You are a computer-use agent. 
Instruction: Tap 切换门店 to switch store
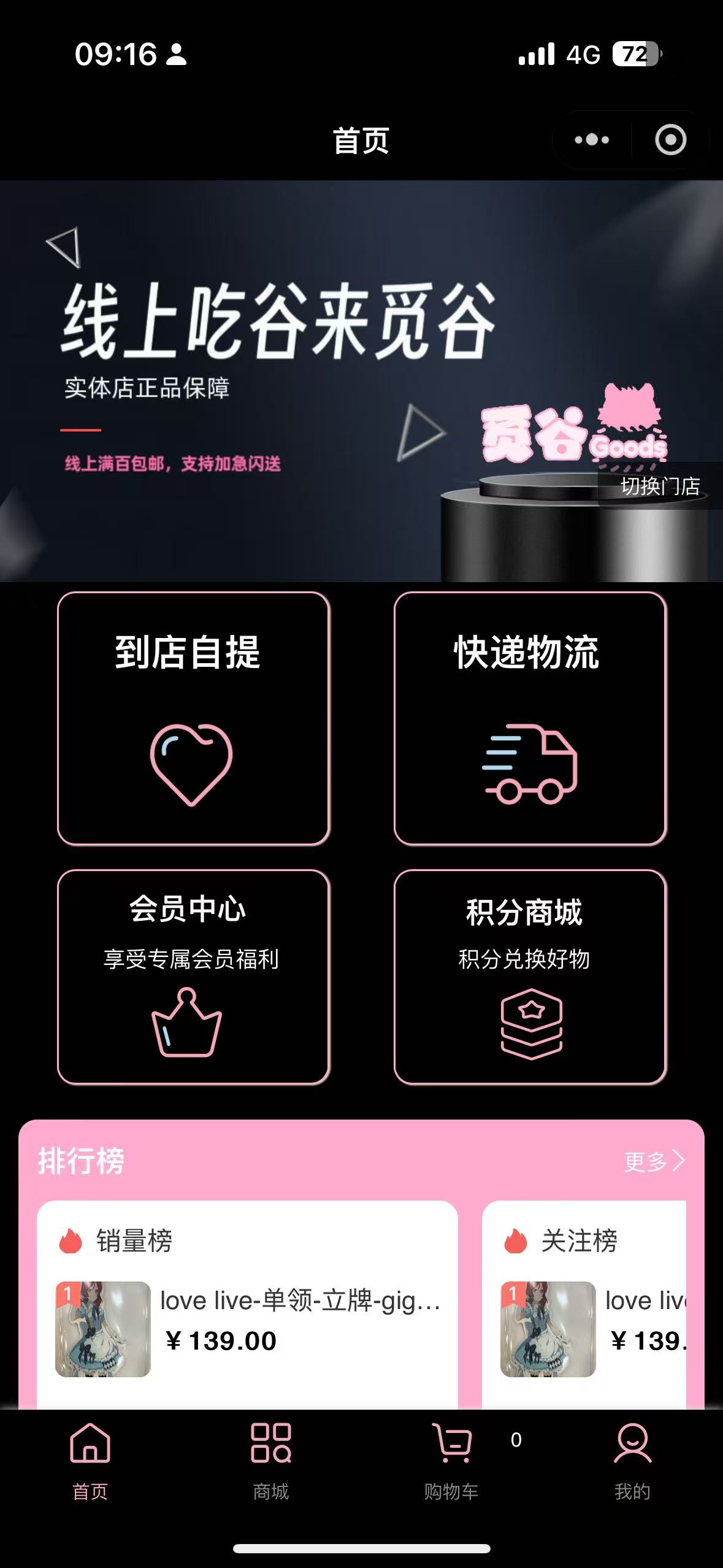tap(660, 486)
